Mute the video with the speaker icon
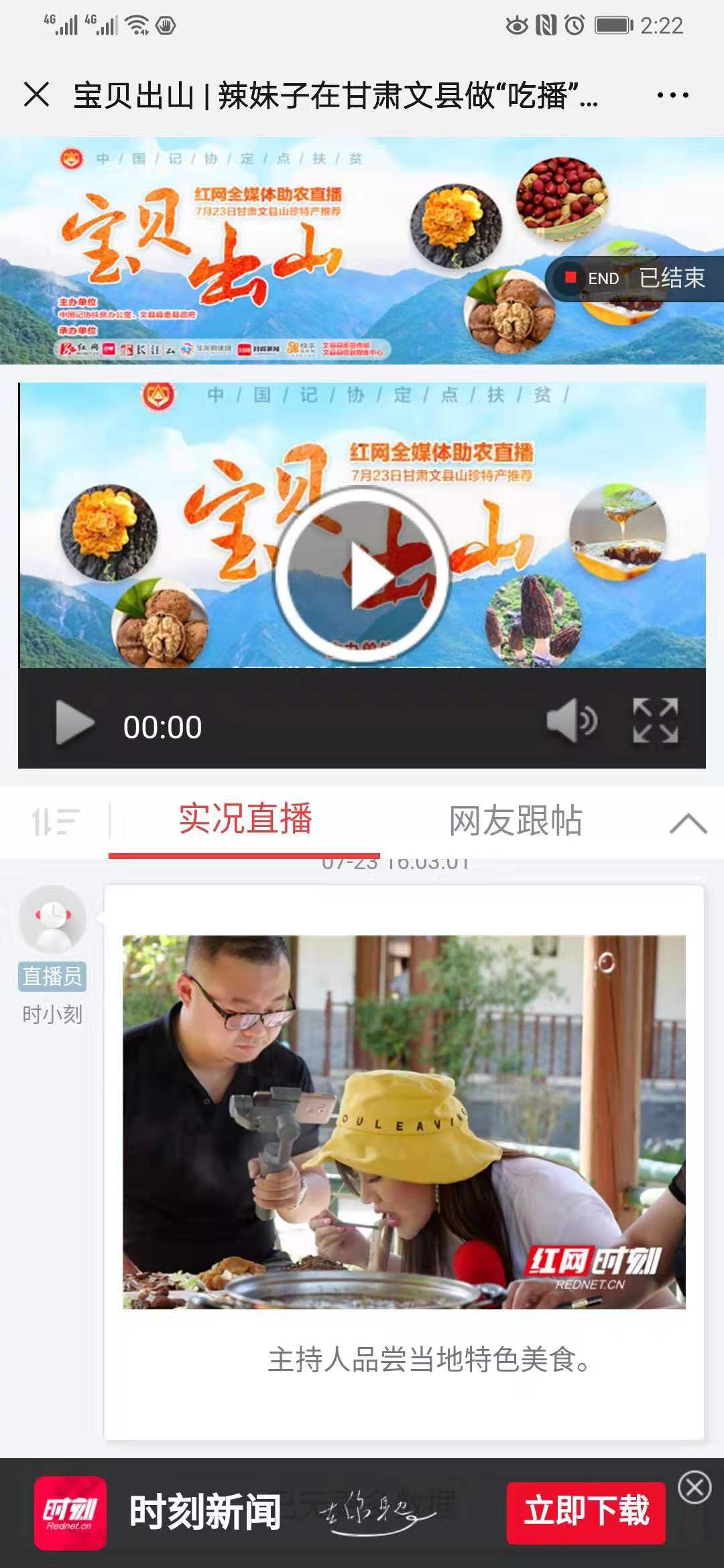Image resolution: width=724 pixels, height=1568 pixels. pos(571,721)
